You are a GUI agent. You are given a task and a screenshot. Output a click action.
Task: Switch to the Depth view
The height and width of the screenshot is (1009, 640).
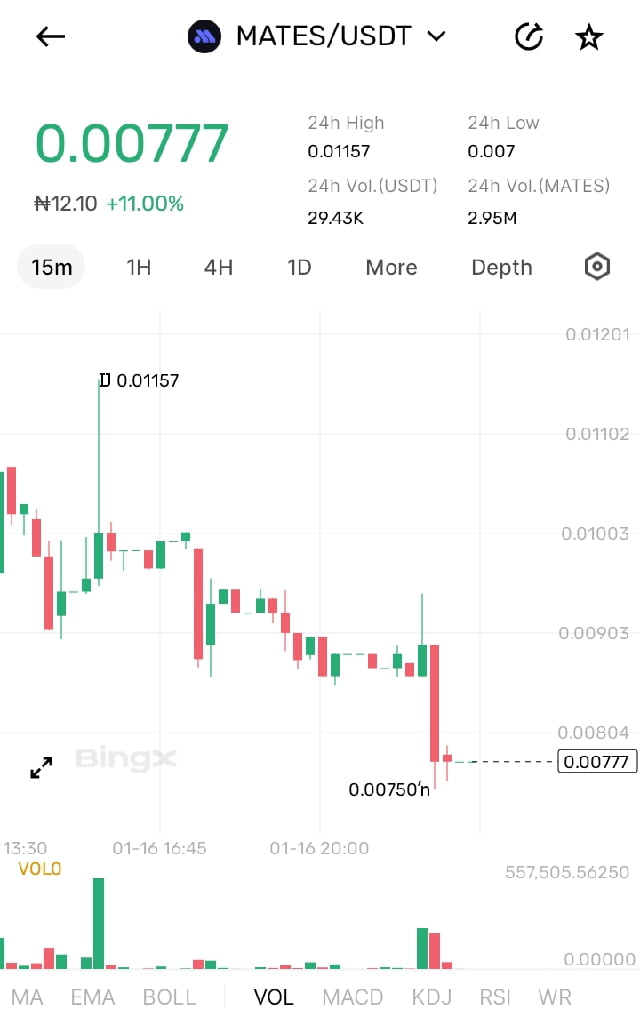[x=502, y=267]
